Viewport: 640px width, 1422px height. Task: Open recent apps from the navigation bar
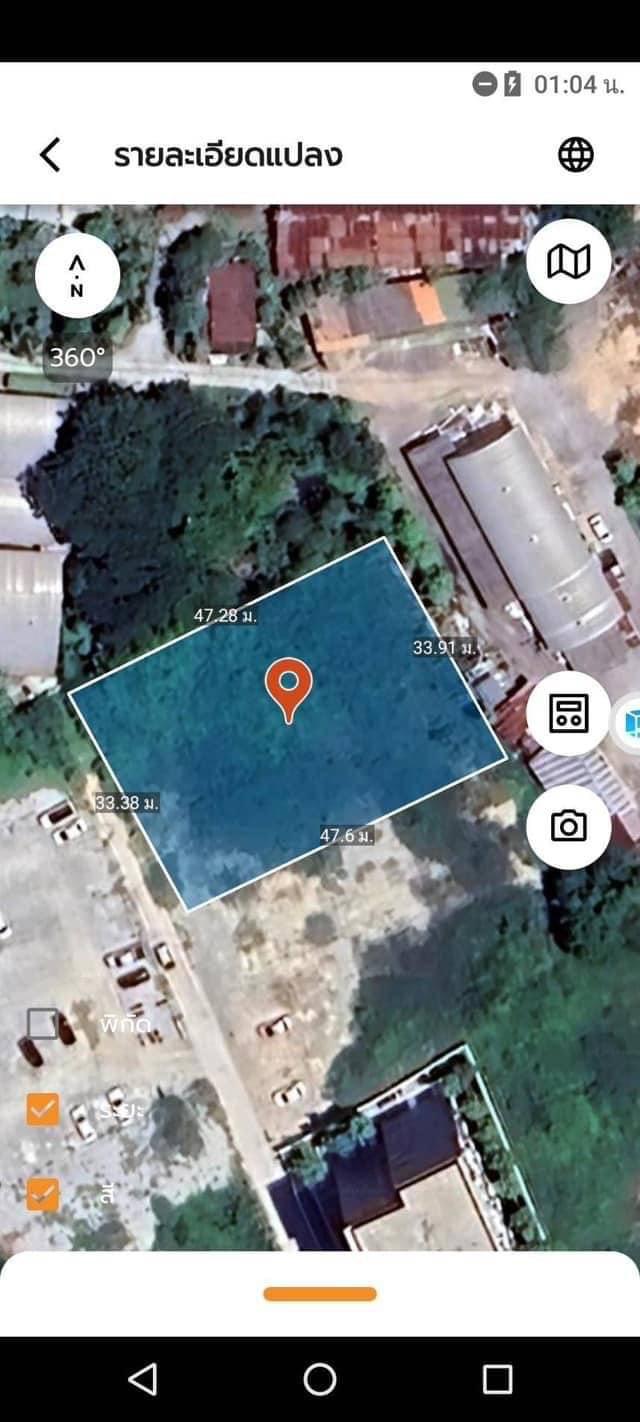[497, 1379]
